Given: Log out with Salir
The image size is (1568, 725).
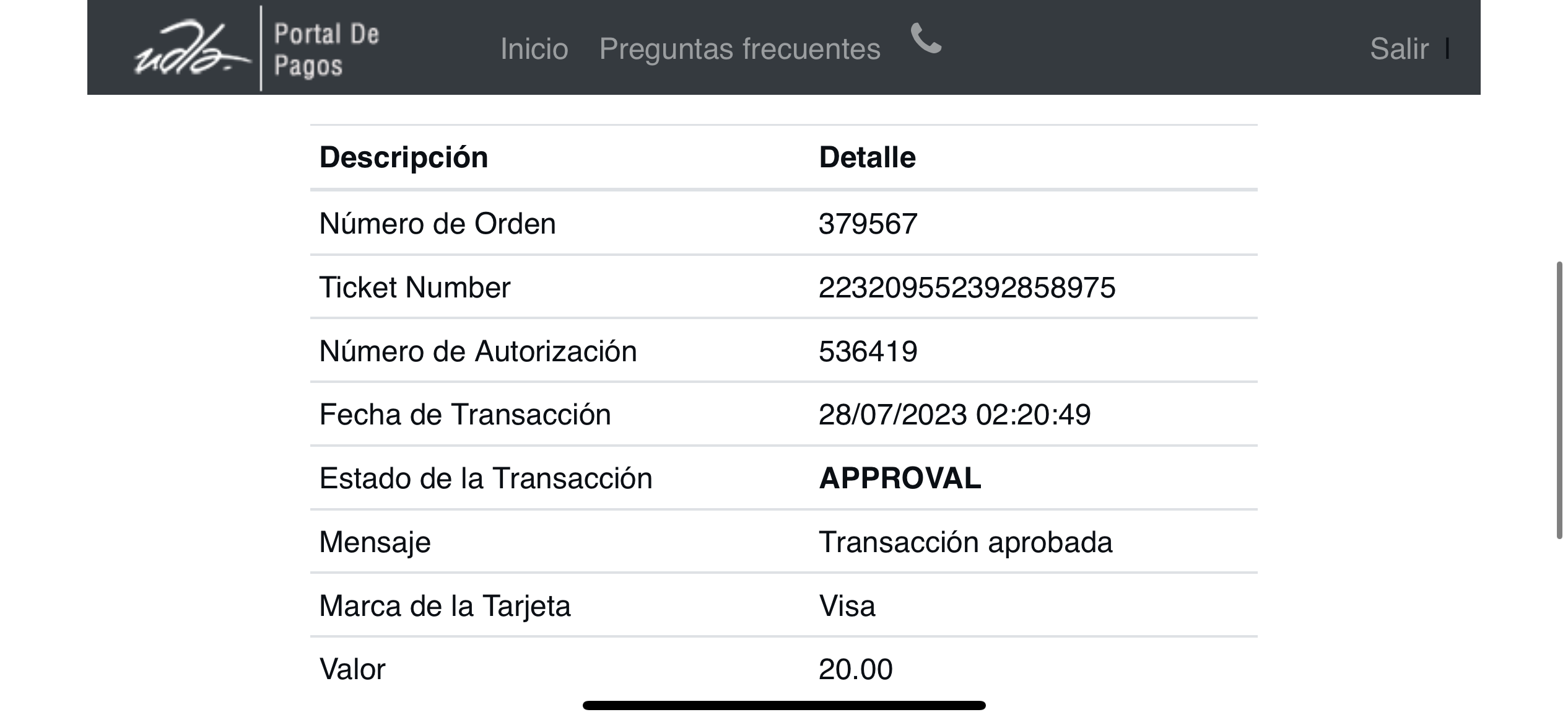Looking at the screenshot, I should (x=1399, y=49).
